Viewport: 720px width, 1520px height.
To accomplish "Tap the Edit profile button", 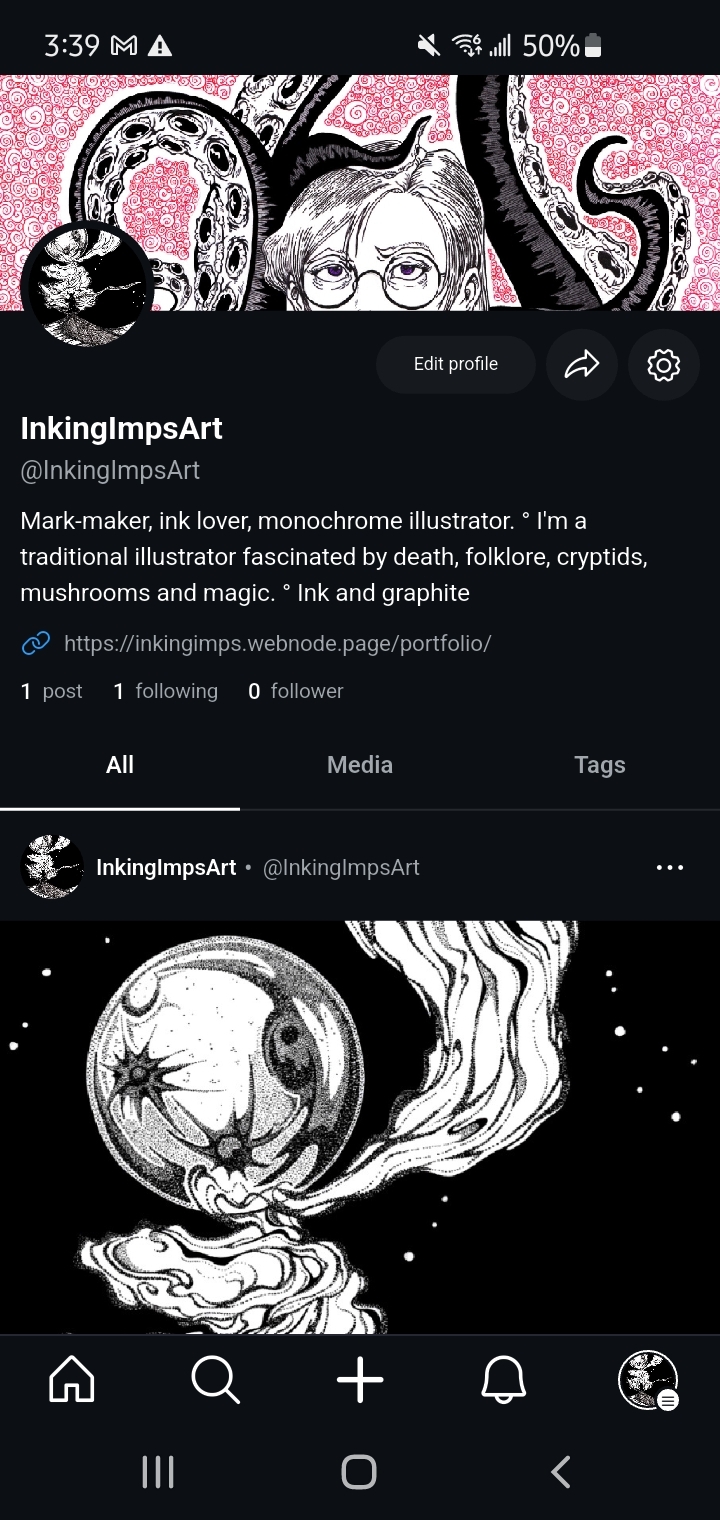I will tap(455, 365).
